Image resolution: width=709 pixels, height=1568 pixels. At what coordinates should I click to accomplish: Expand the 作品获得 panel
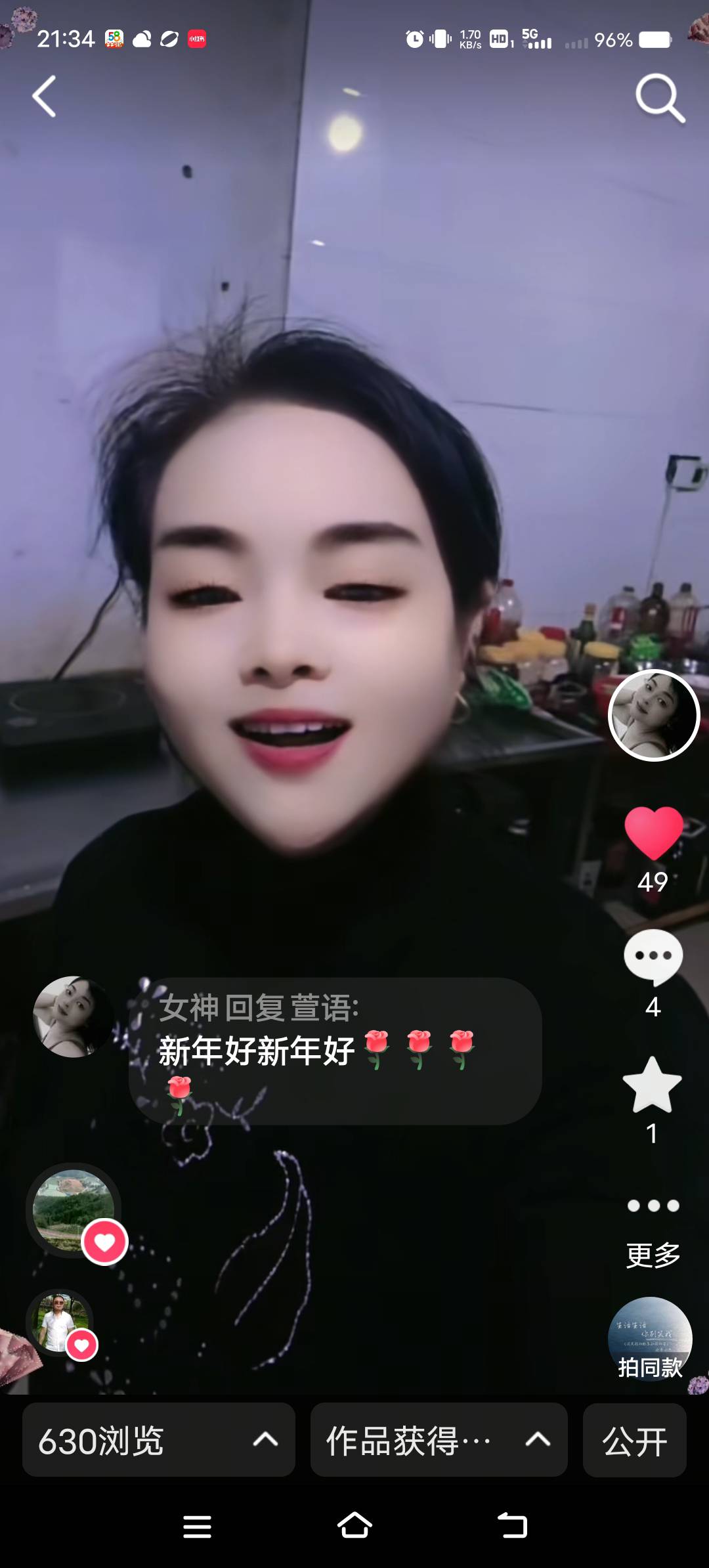click(439, 1440)
